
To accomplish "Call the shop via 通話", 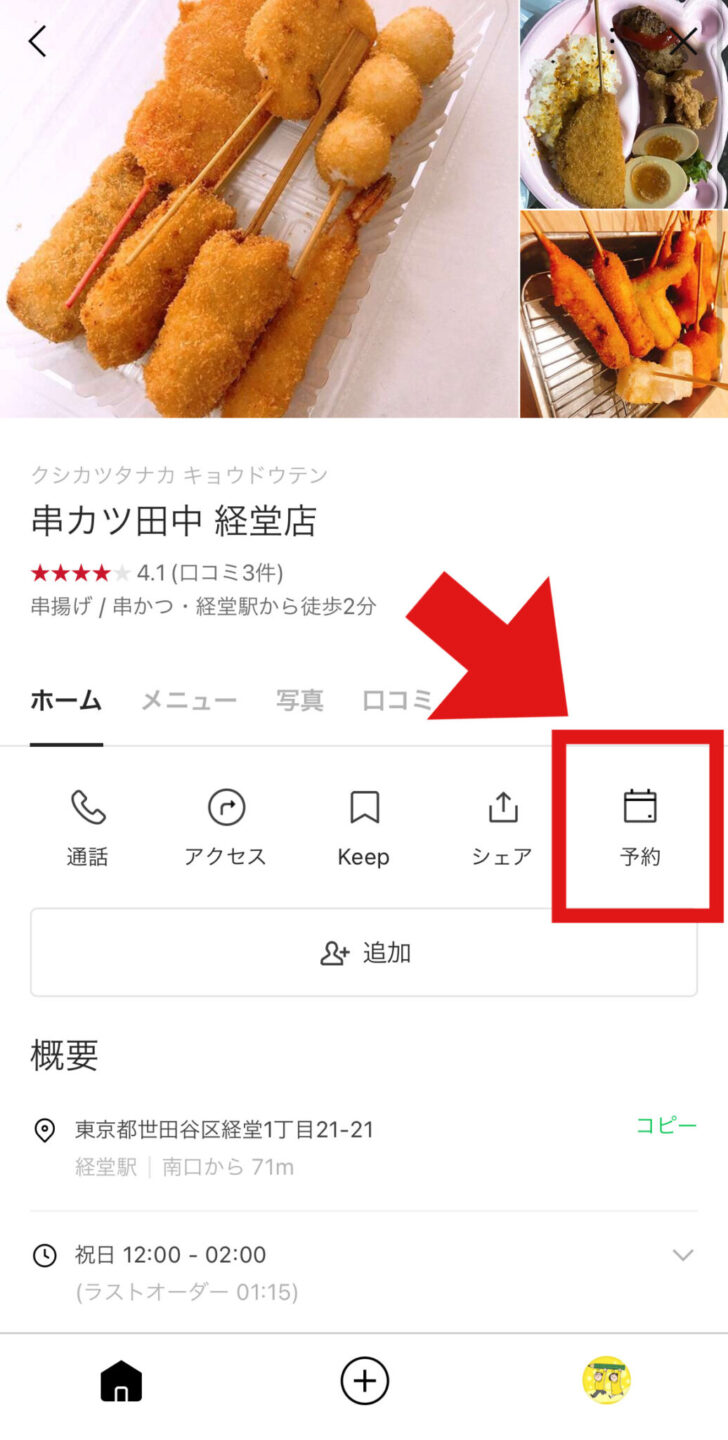I will coord(88,828).
